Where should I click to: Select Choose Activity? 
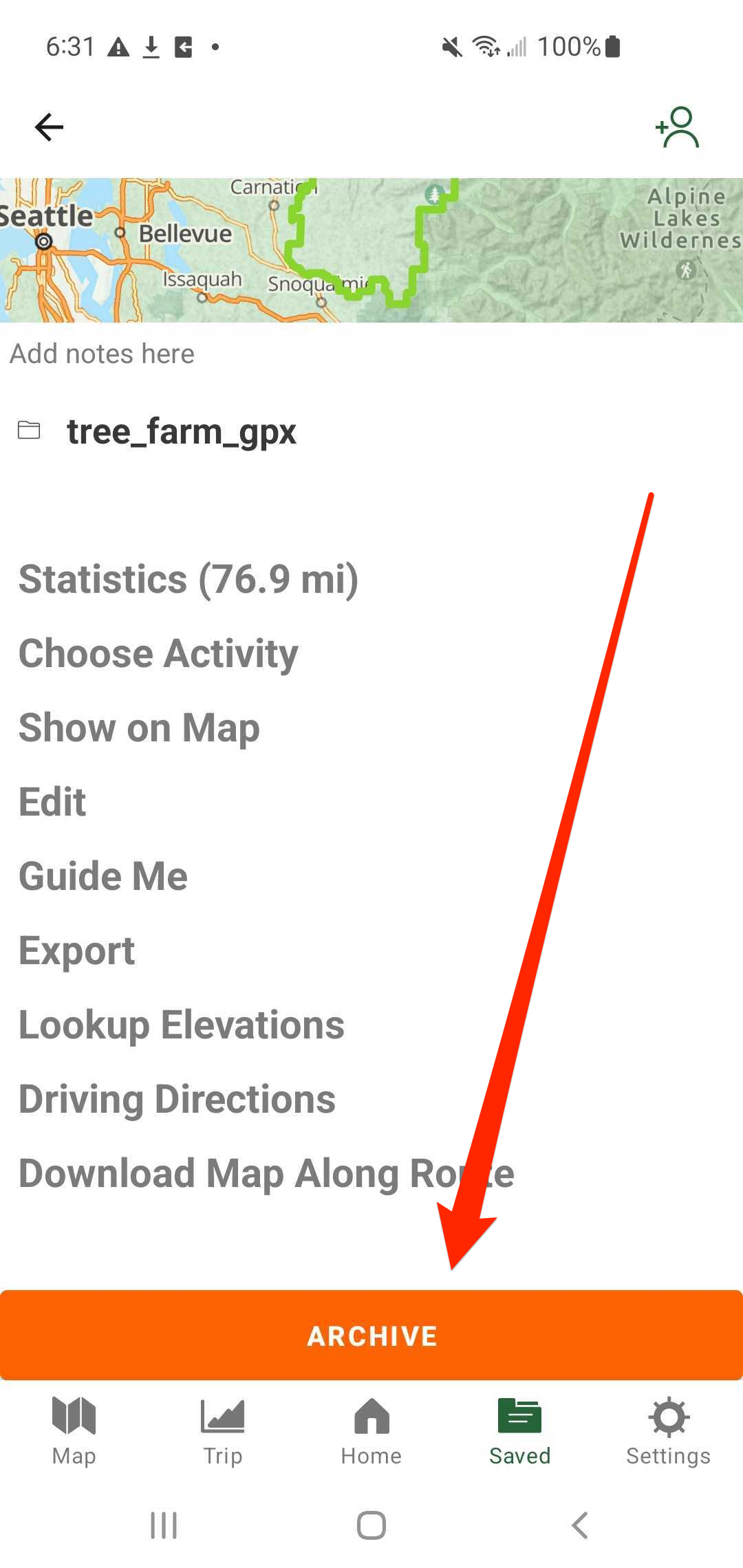tap(158, 653)
